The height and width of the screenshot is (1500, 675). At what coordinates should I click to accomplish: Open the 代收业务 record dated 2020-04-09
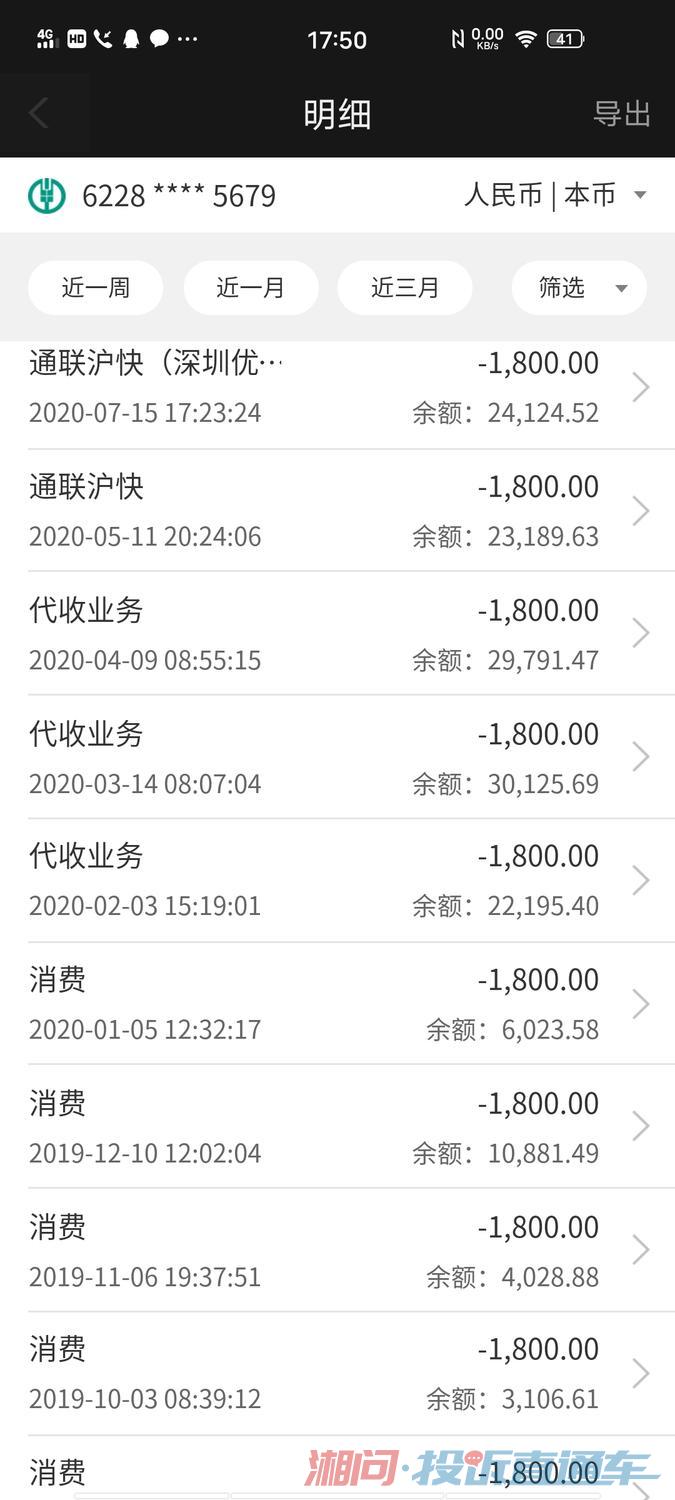[337, 634]
